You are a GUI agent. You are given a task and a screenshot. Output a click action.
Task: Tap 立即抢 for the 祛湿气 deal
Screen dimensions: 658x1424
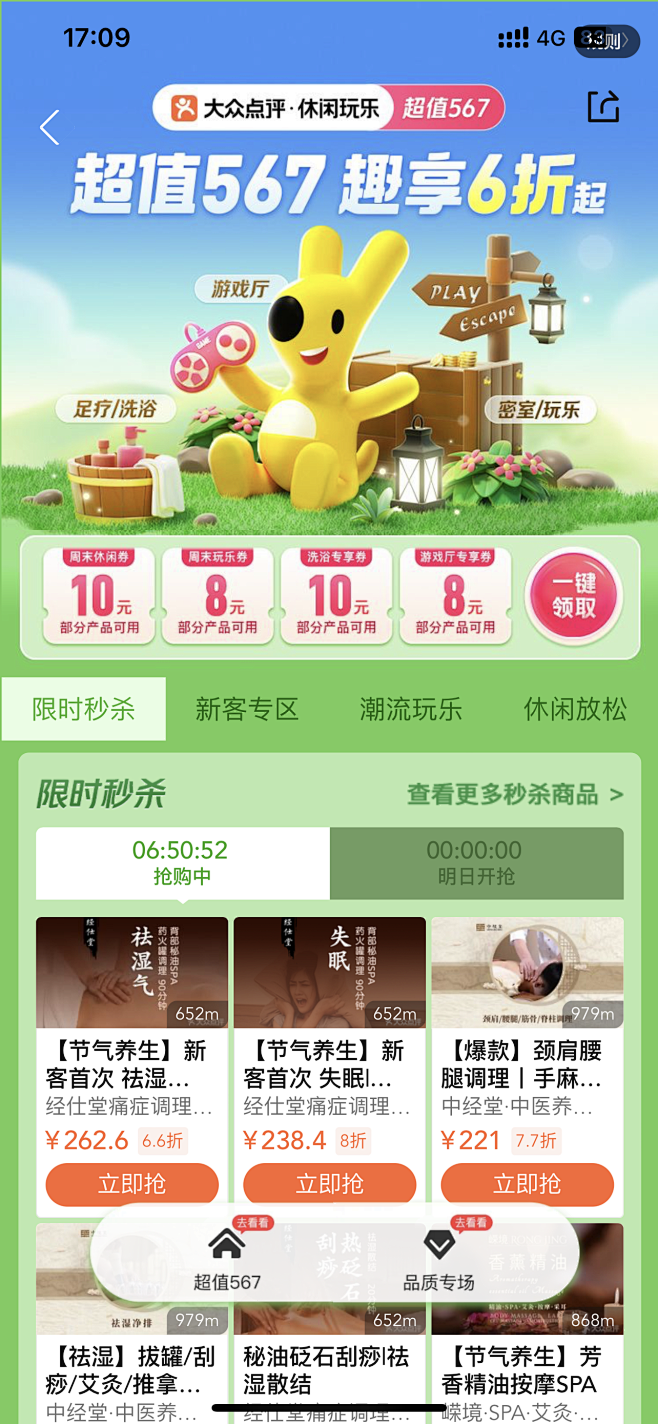pos(132,1184)
